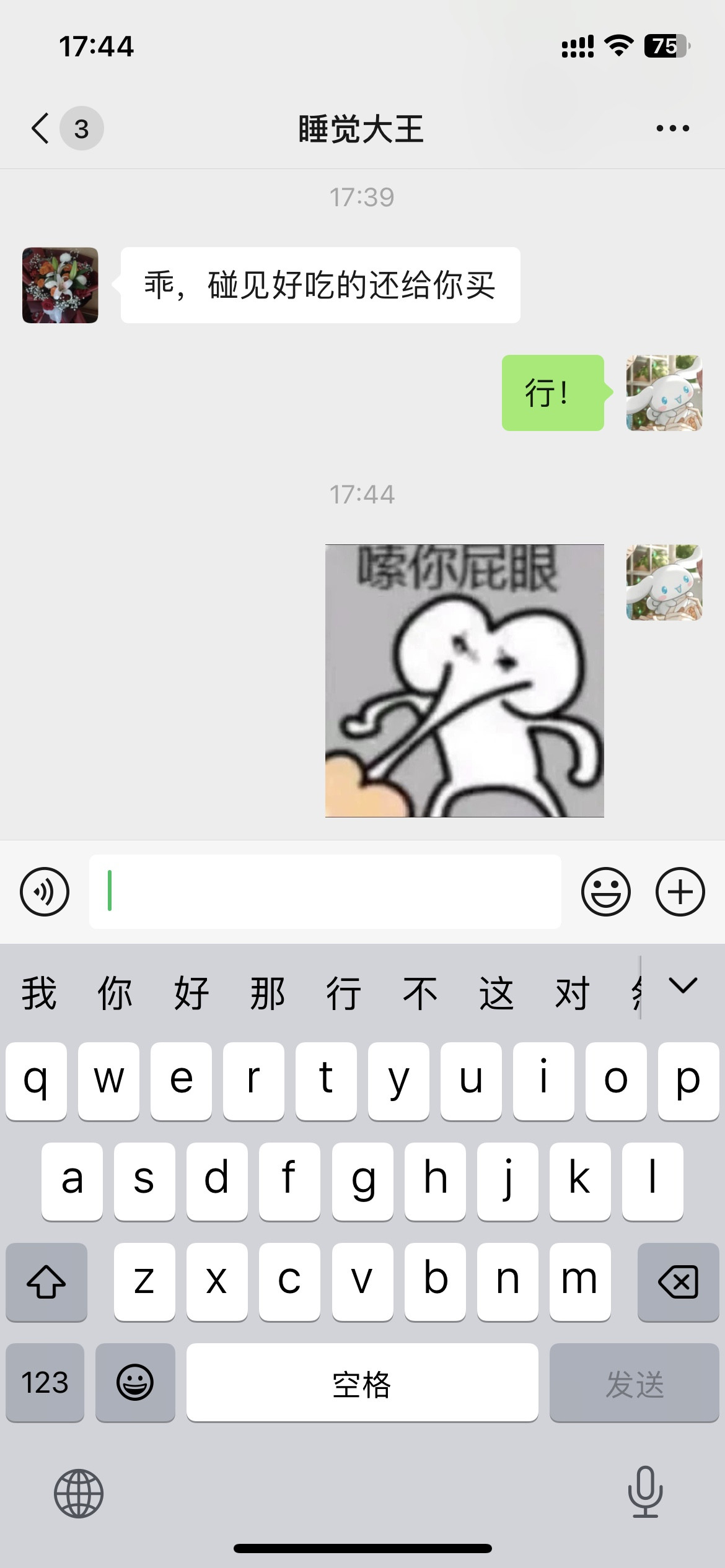
Task: Enable Wi-Fi from the status bar
Action: click(x=618, y=43)
